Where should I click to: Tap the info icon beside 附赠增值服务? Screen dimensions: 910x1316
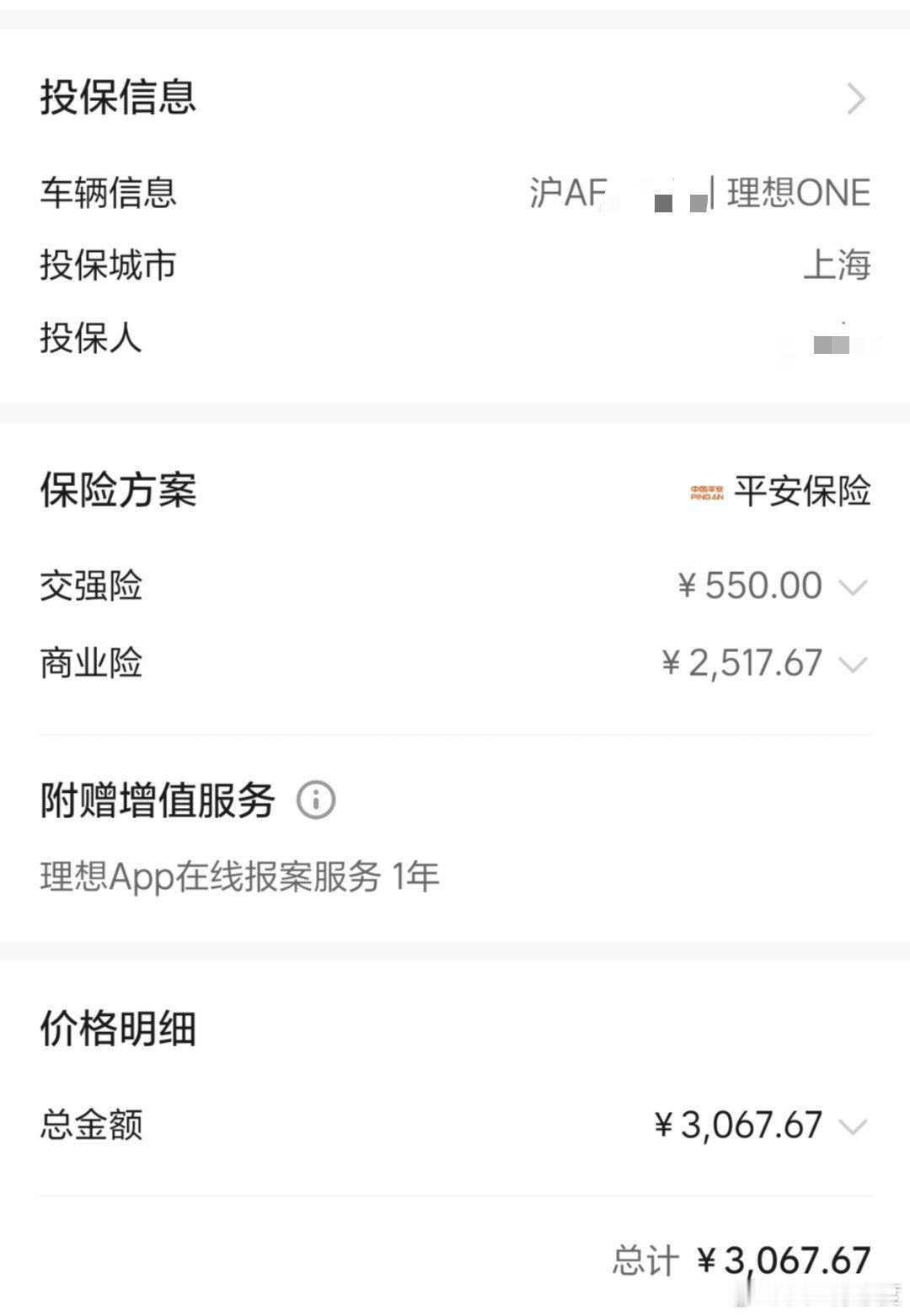pyautogui.click(x=316, y=801)
